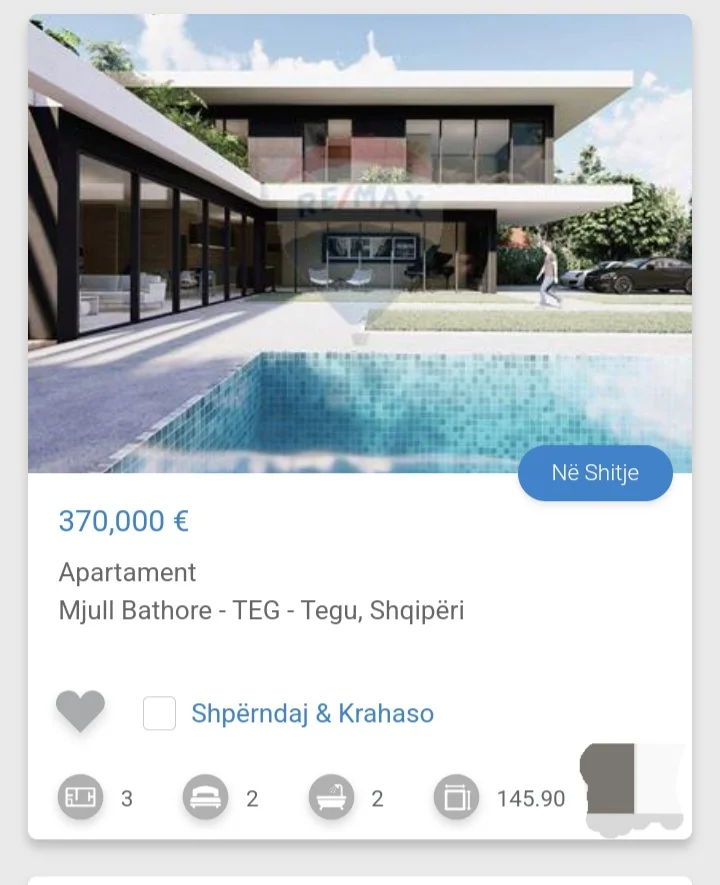Select the square meters area icon

pyautogui.click(x=455, y=798)
